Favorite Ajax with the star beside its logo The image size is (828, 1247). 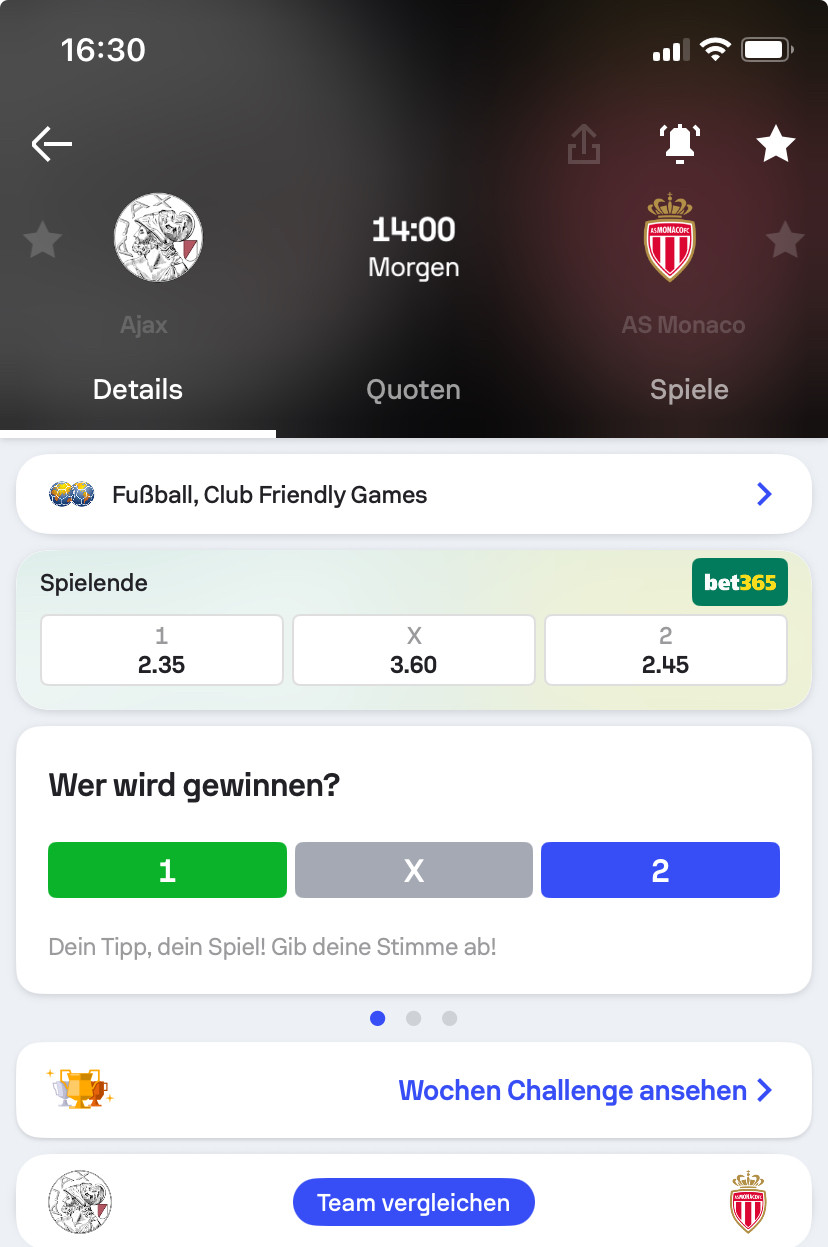pos(42,240)
